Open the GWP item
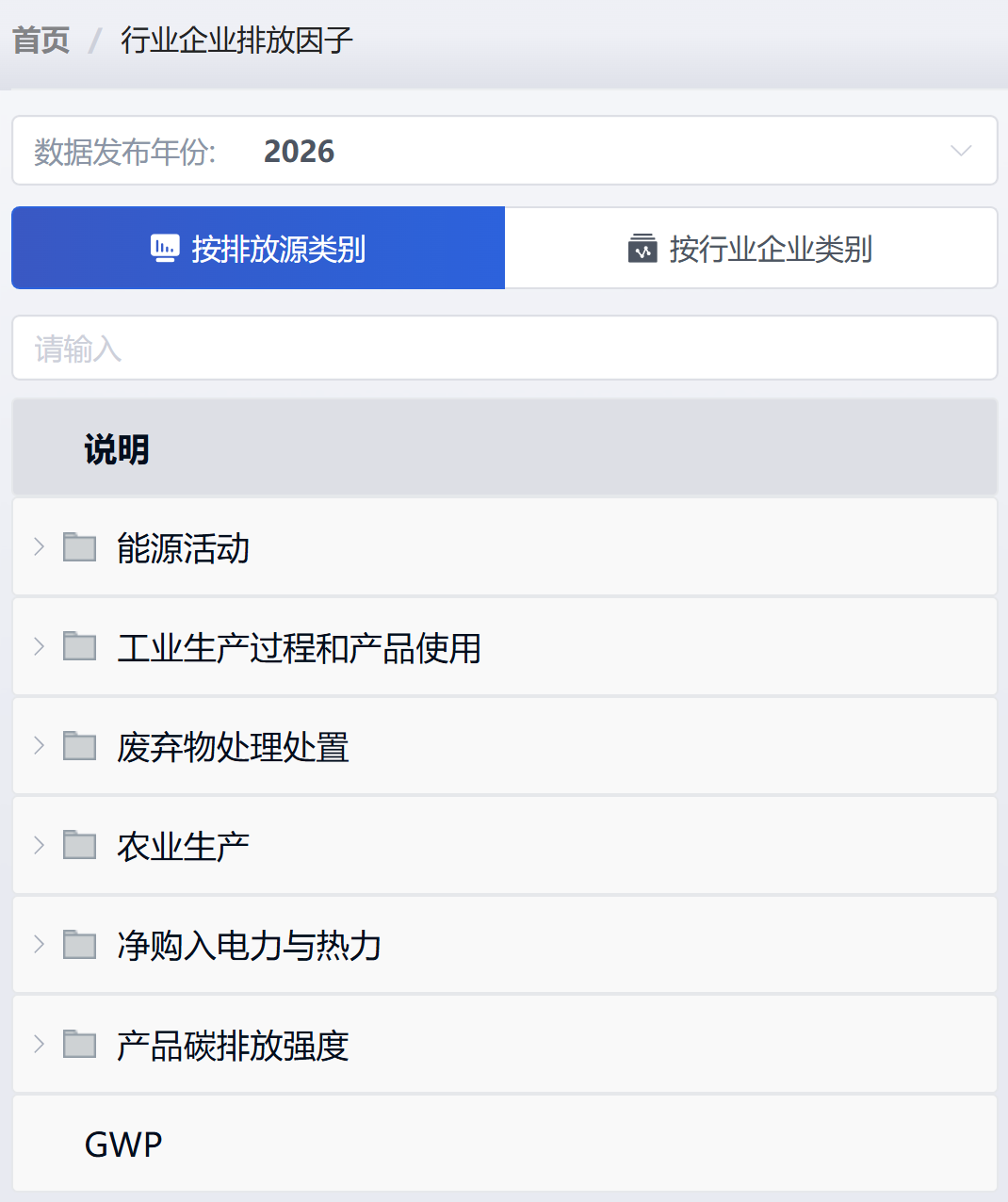1008x1202 pixels. point(123,1145)
